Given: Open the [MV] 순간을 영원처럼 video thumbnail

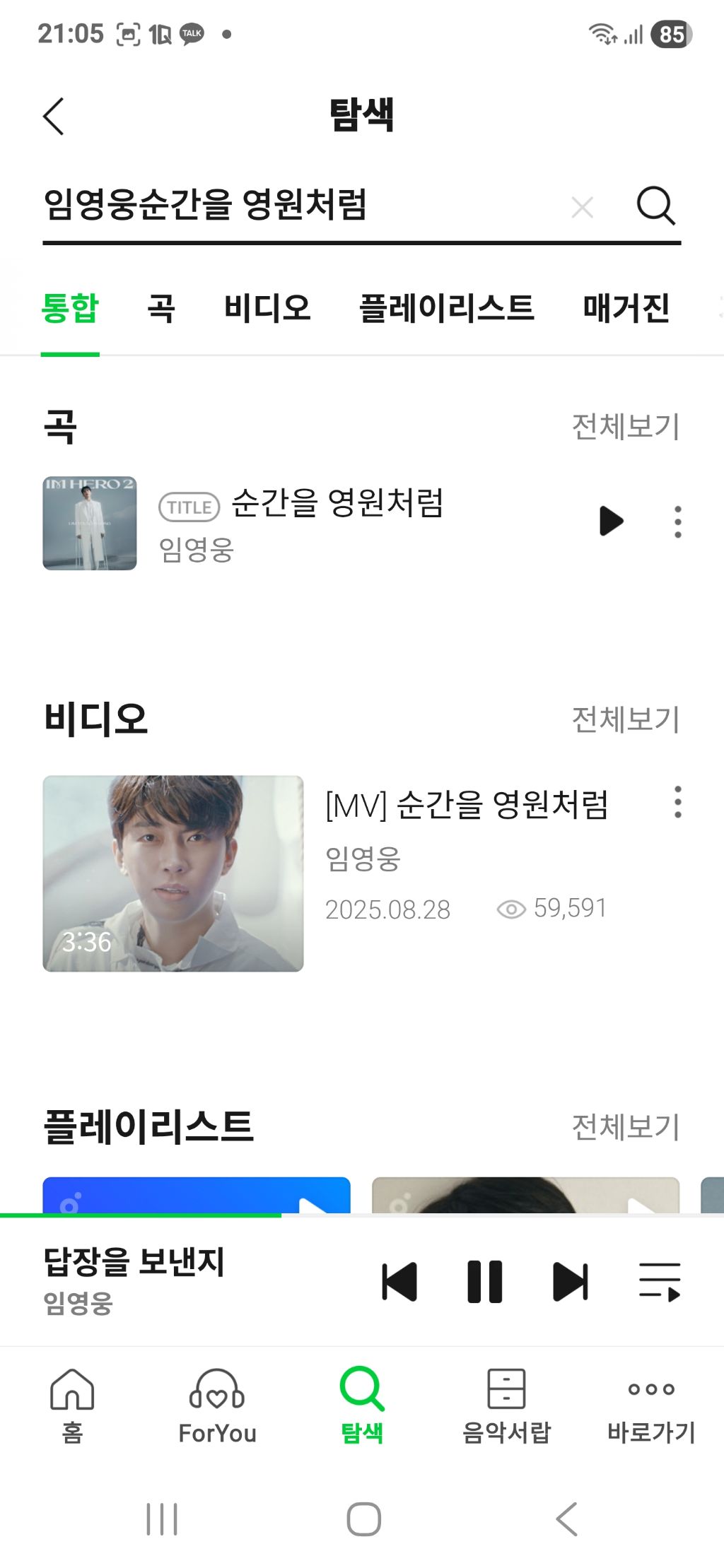Looking at the screenshot, I should click(x=173, y=873).
